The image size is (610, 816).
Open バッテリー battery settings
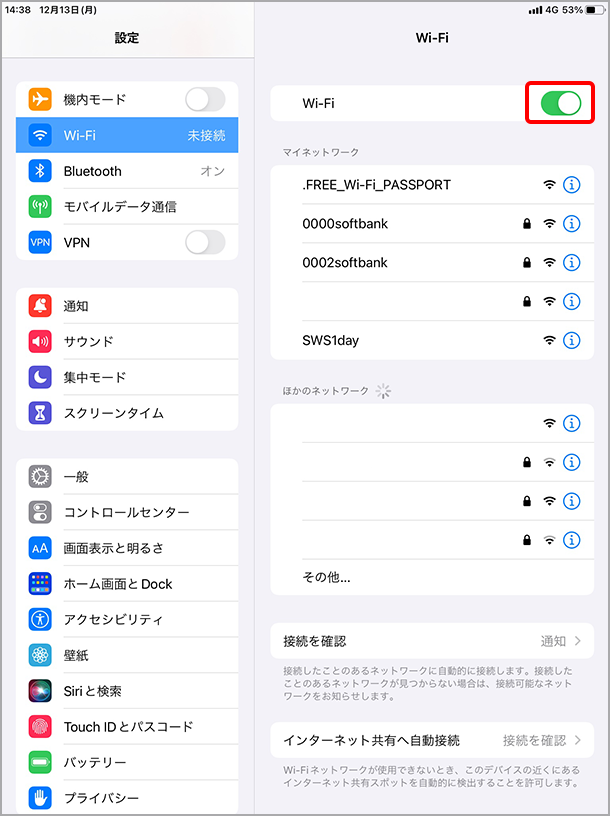(x=127, y=762)
